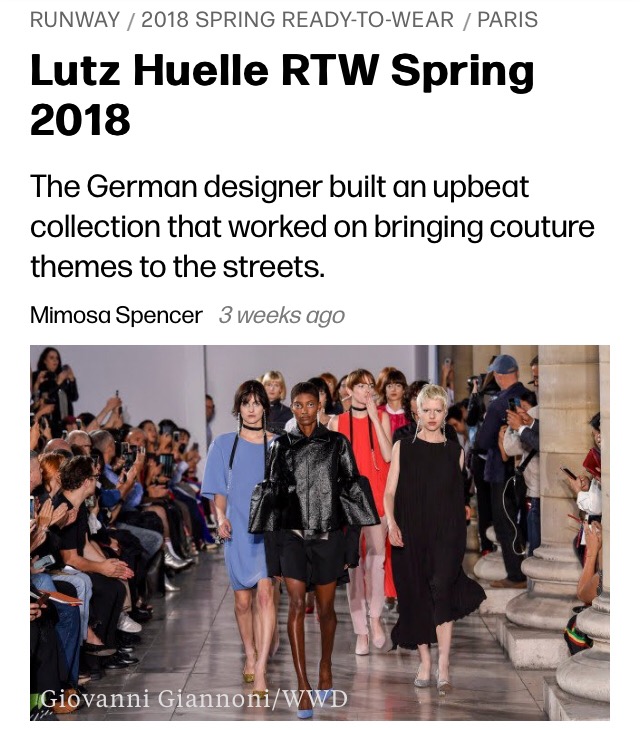Open the RUNWAY breadcrumb link
Screen dimensions: 640x730
[x=75, y=19]
